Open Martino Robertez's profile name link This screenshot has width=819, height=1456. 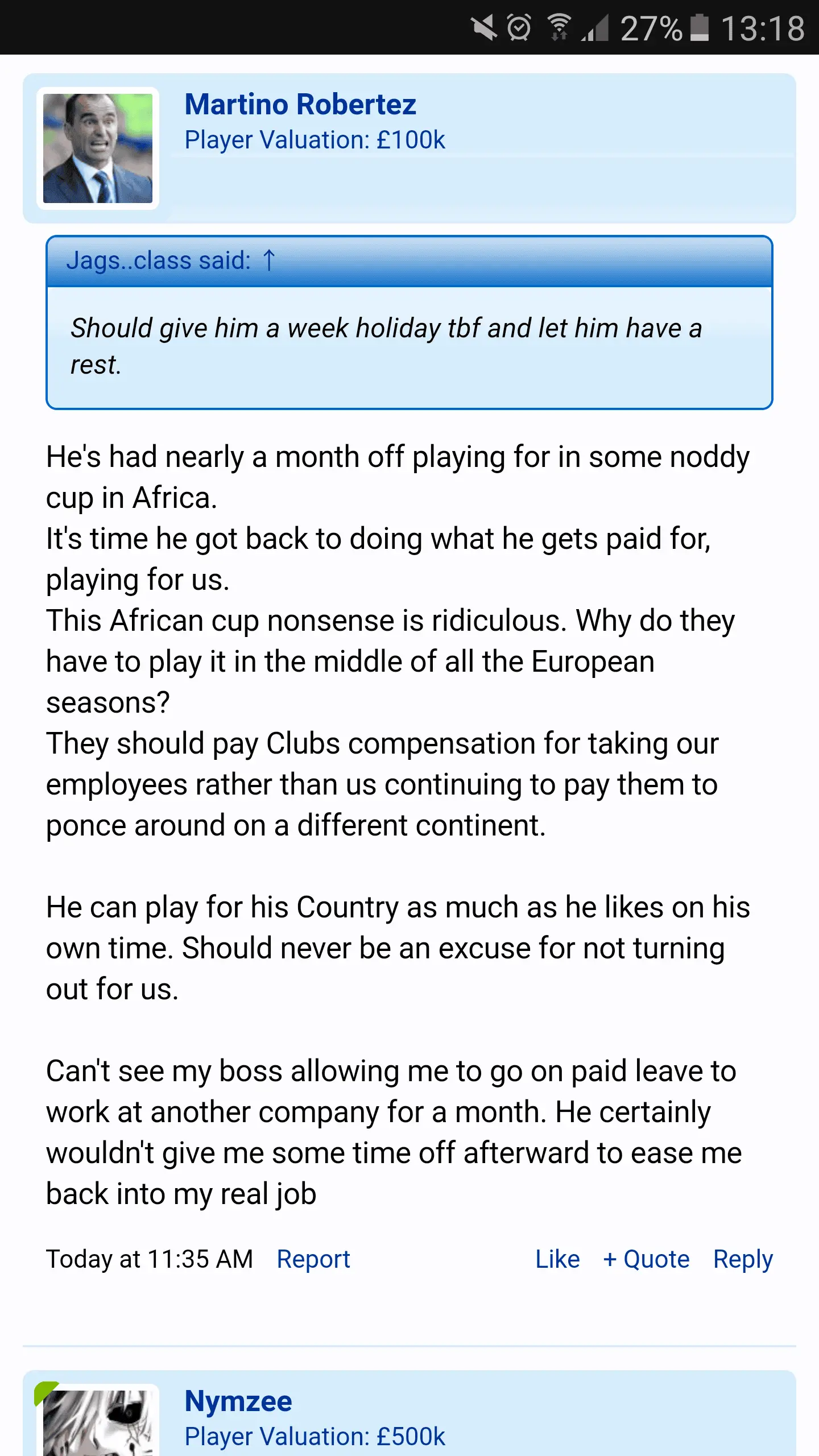300,105
